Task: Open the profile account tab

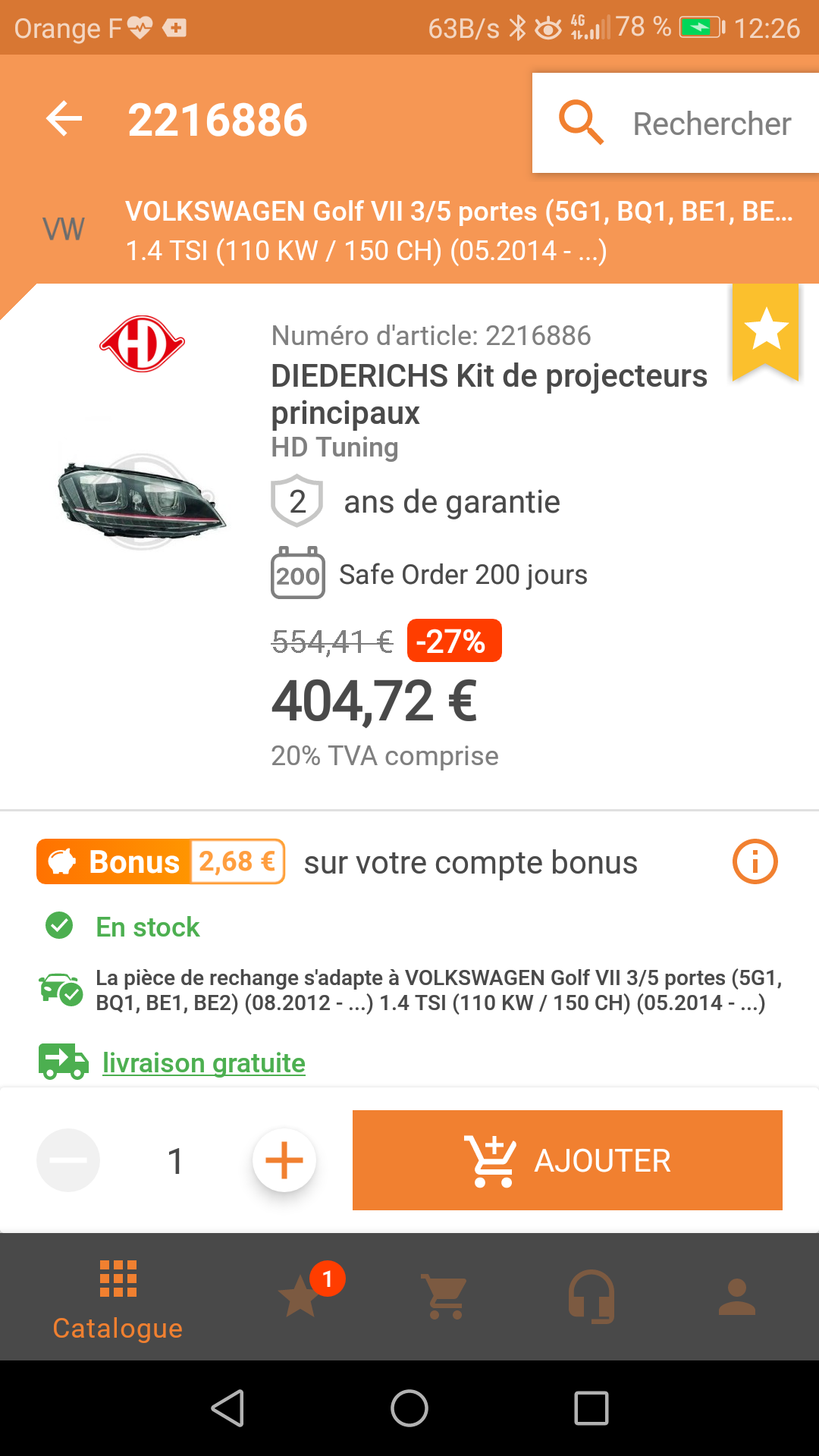Action: (736, 1296)
